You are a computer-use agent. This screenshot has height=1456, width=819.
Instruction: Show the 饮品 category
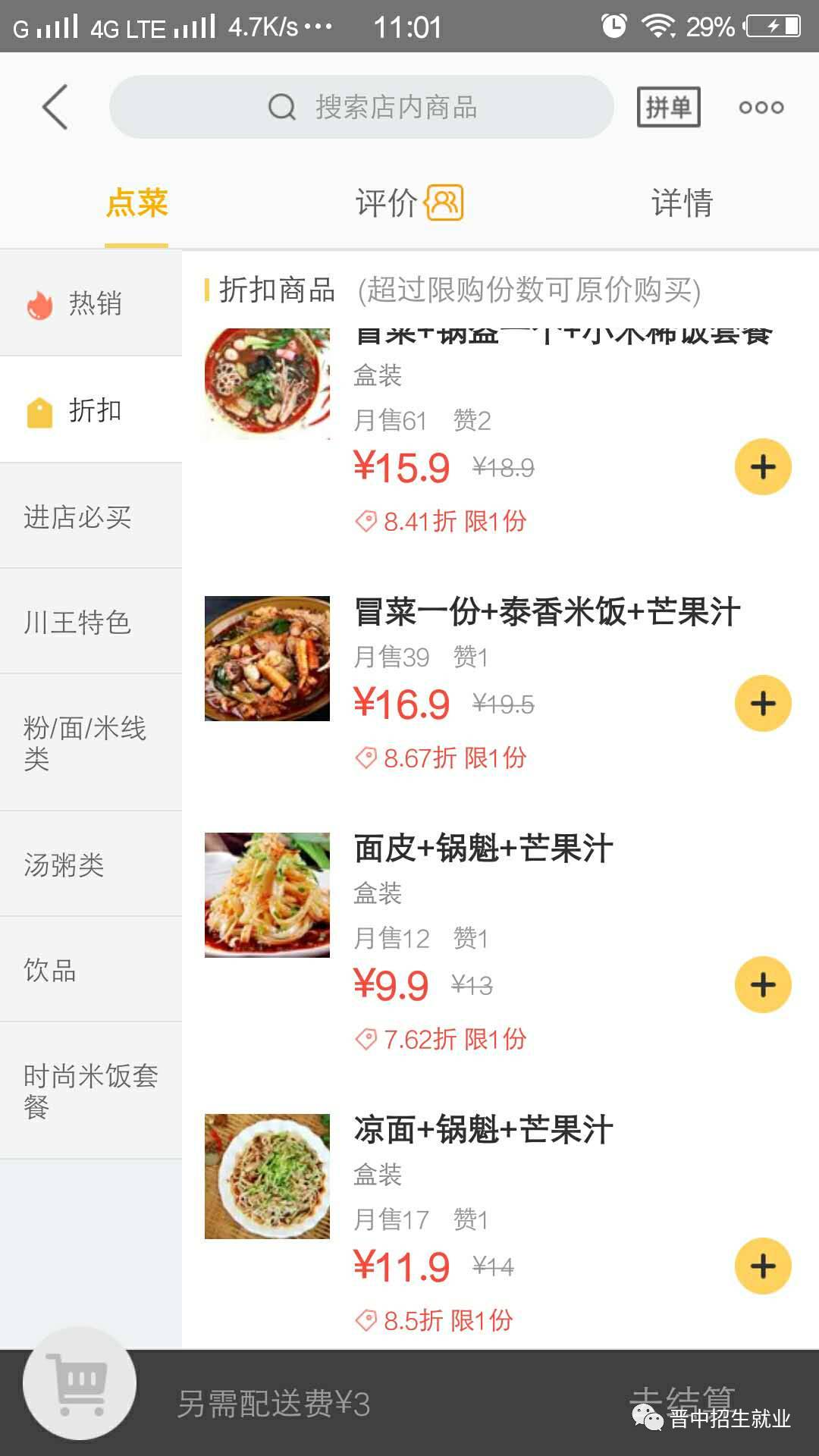pos(91,970)
